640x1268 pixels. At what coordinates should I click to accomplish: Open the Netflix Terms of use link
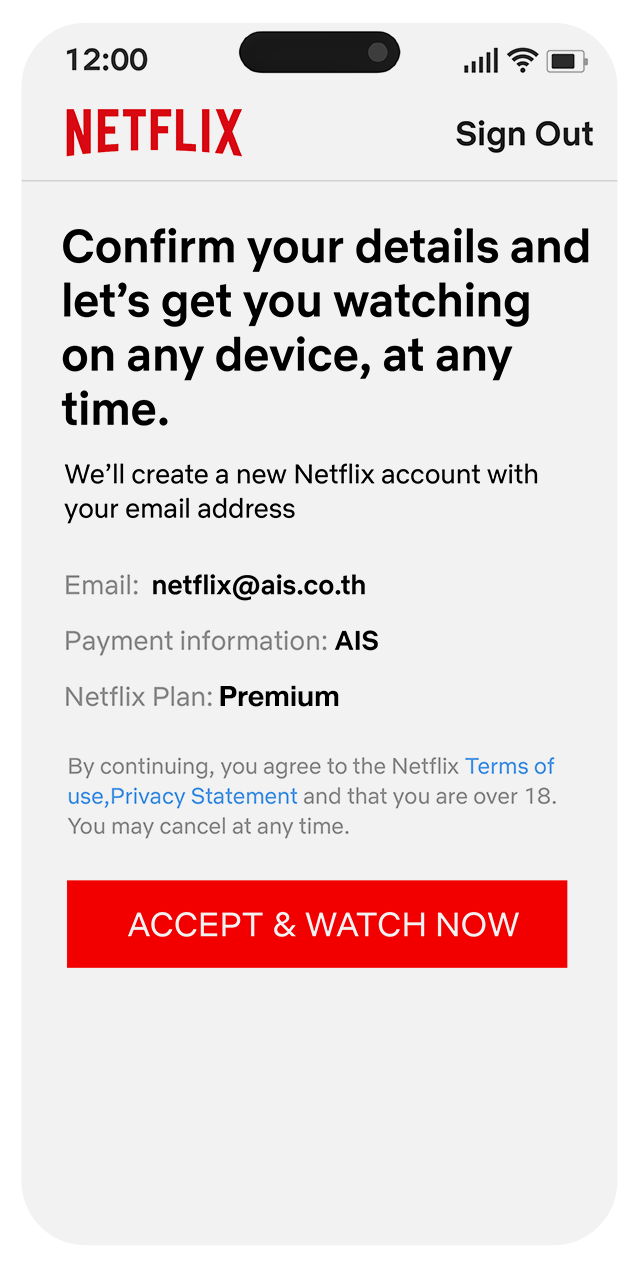coord(509,767)
